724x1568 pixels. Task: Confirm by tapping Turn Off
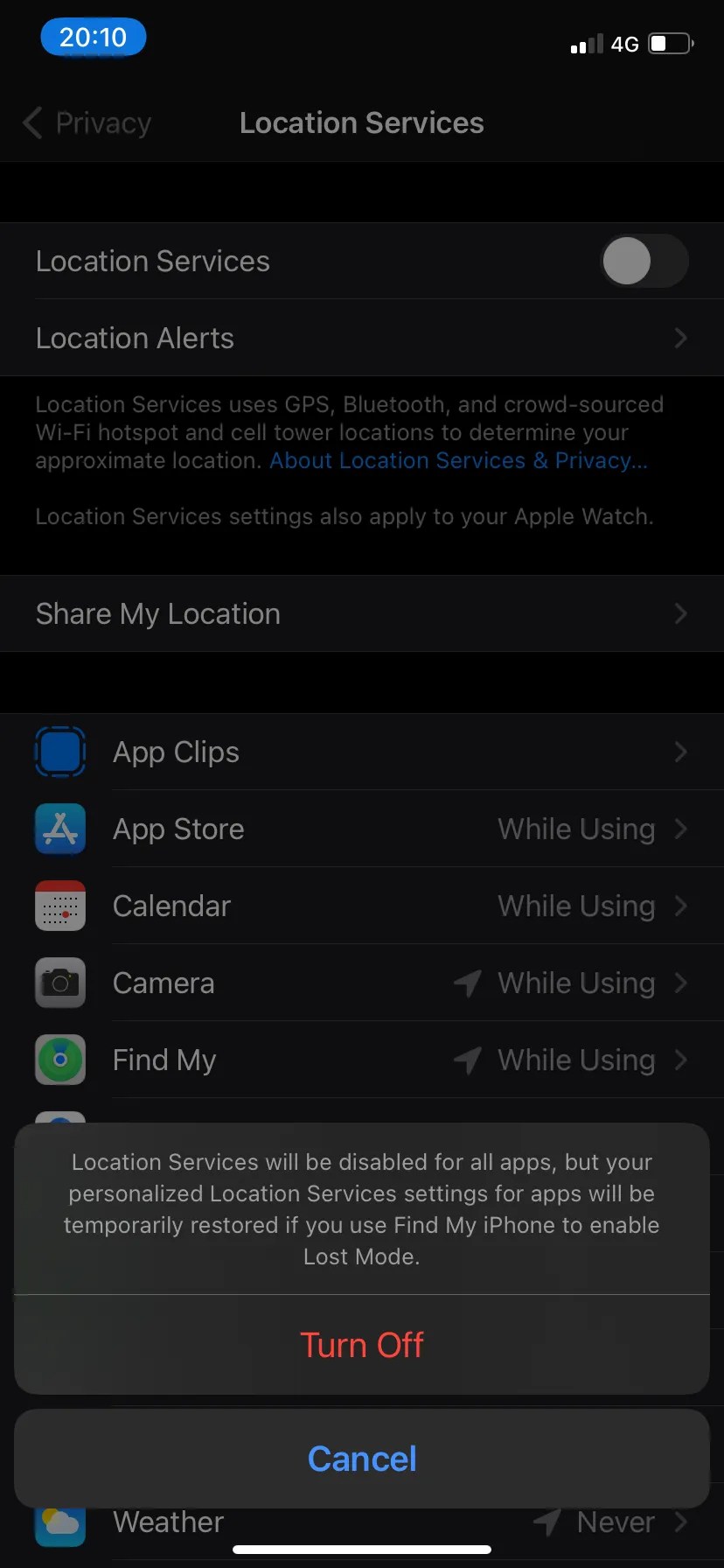click(362, 1345)
